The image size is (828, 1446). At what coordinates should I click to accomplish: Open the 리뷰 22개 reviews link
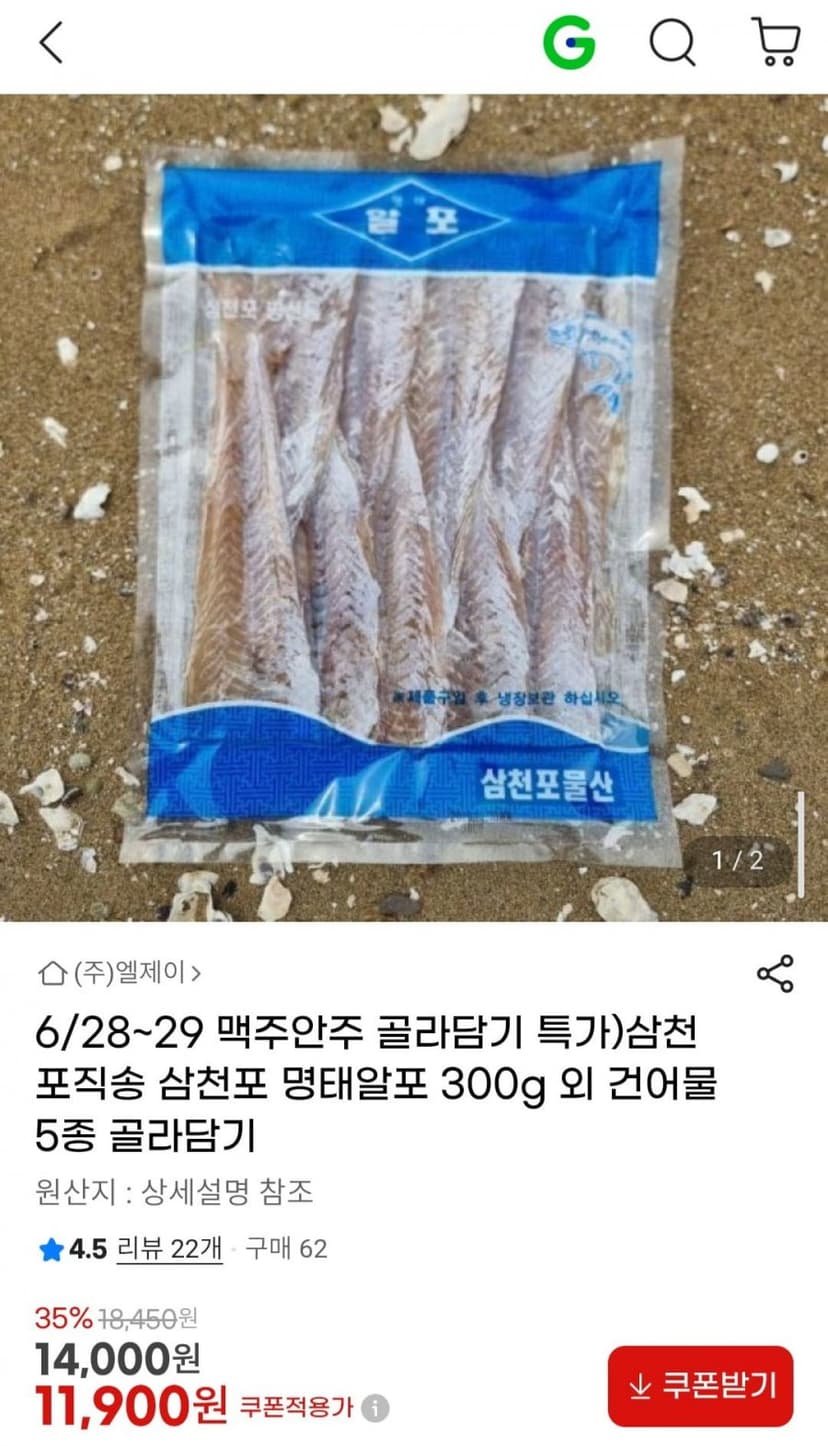point(170,1249)
